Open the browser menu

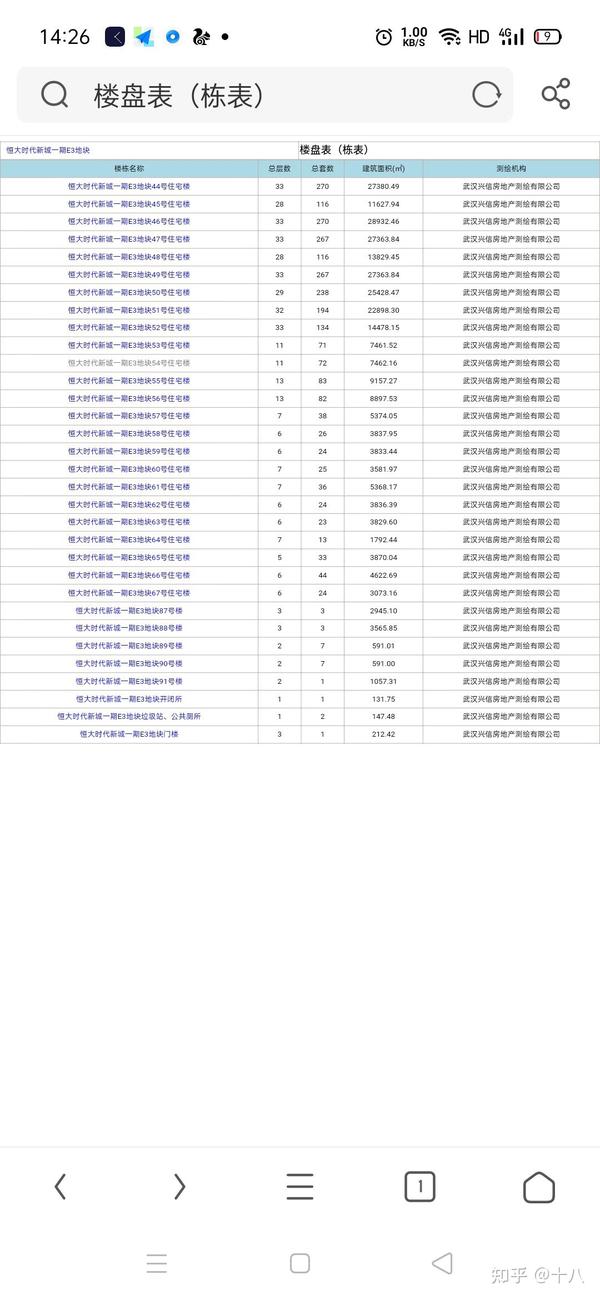click(300, 1187)
